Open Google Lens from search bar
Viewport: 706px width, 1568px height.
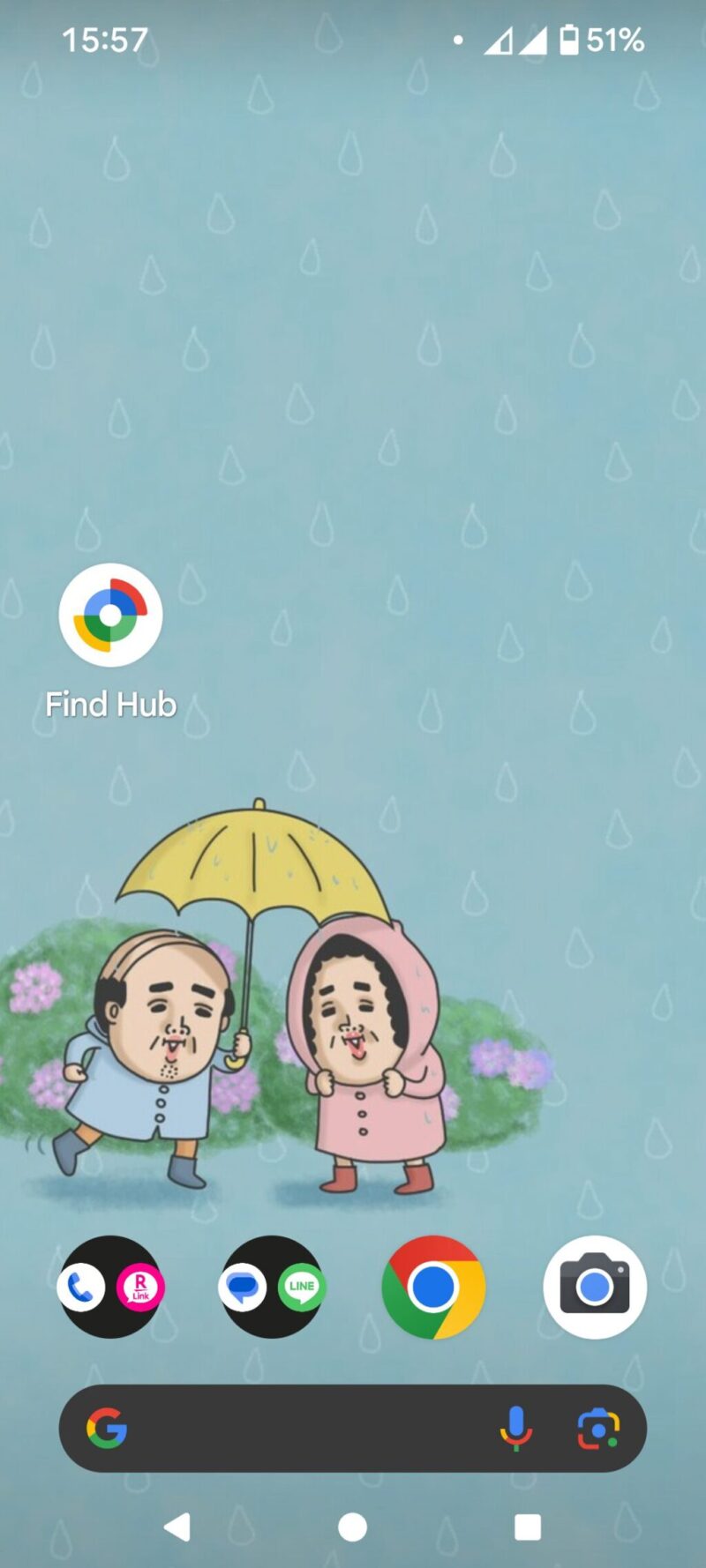(x=598, y=1429)
